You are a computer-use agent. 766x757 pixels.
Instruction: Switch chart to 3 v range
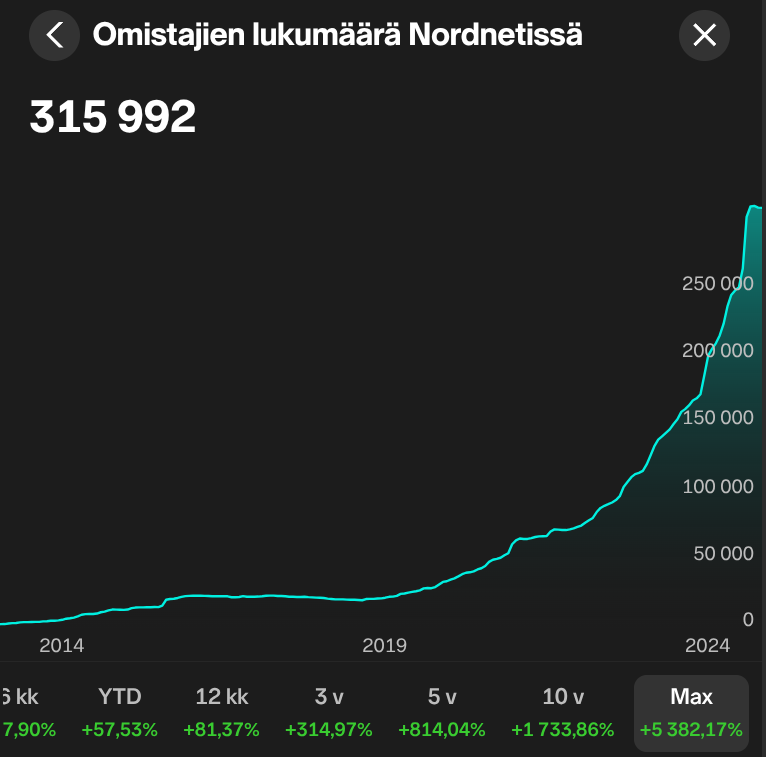(328, 712)
